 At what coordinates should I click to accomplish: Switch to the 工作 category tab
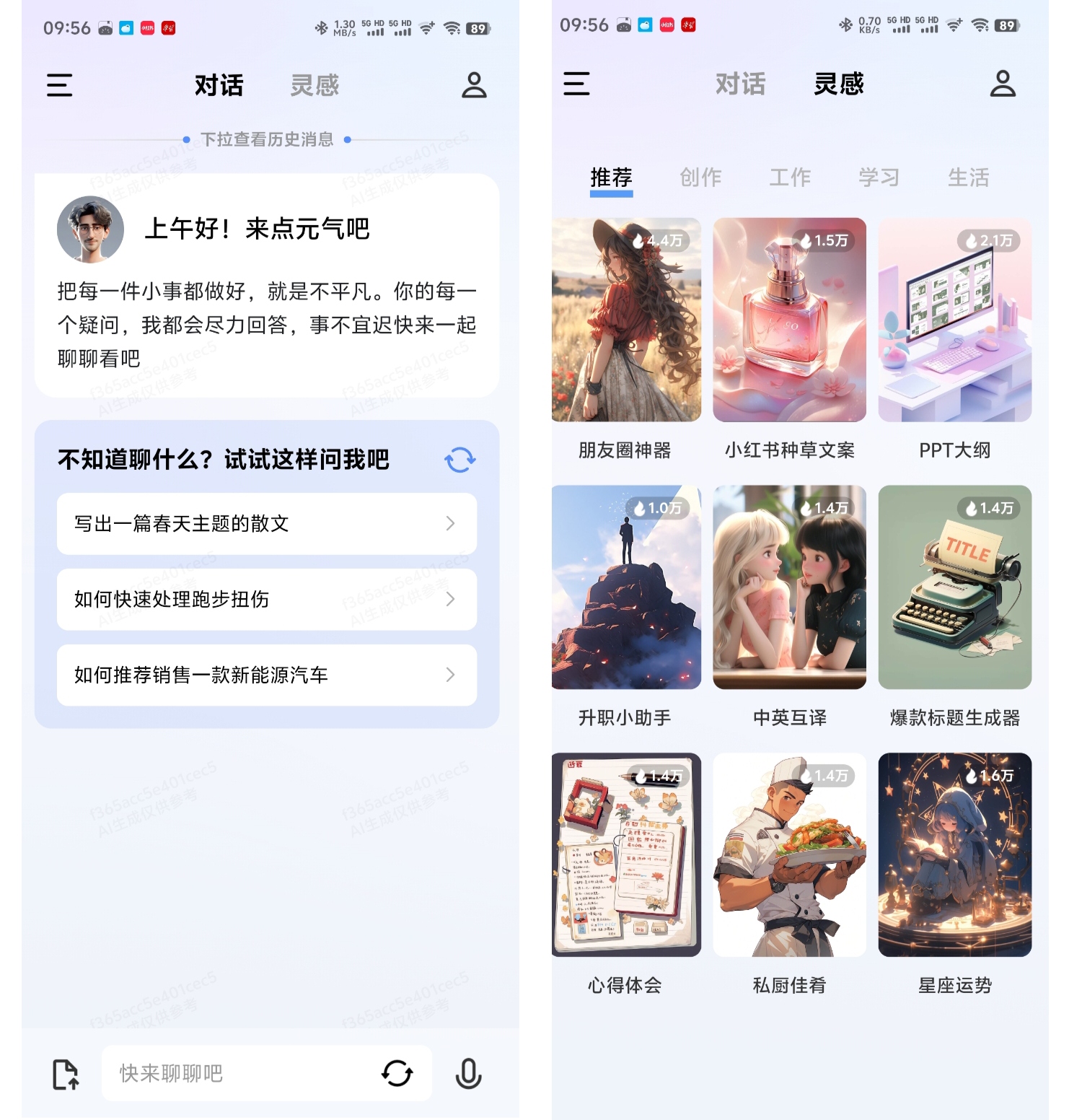(x=790, y=178)
